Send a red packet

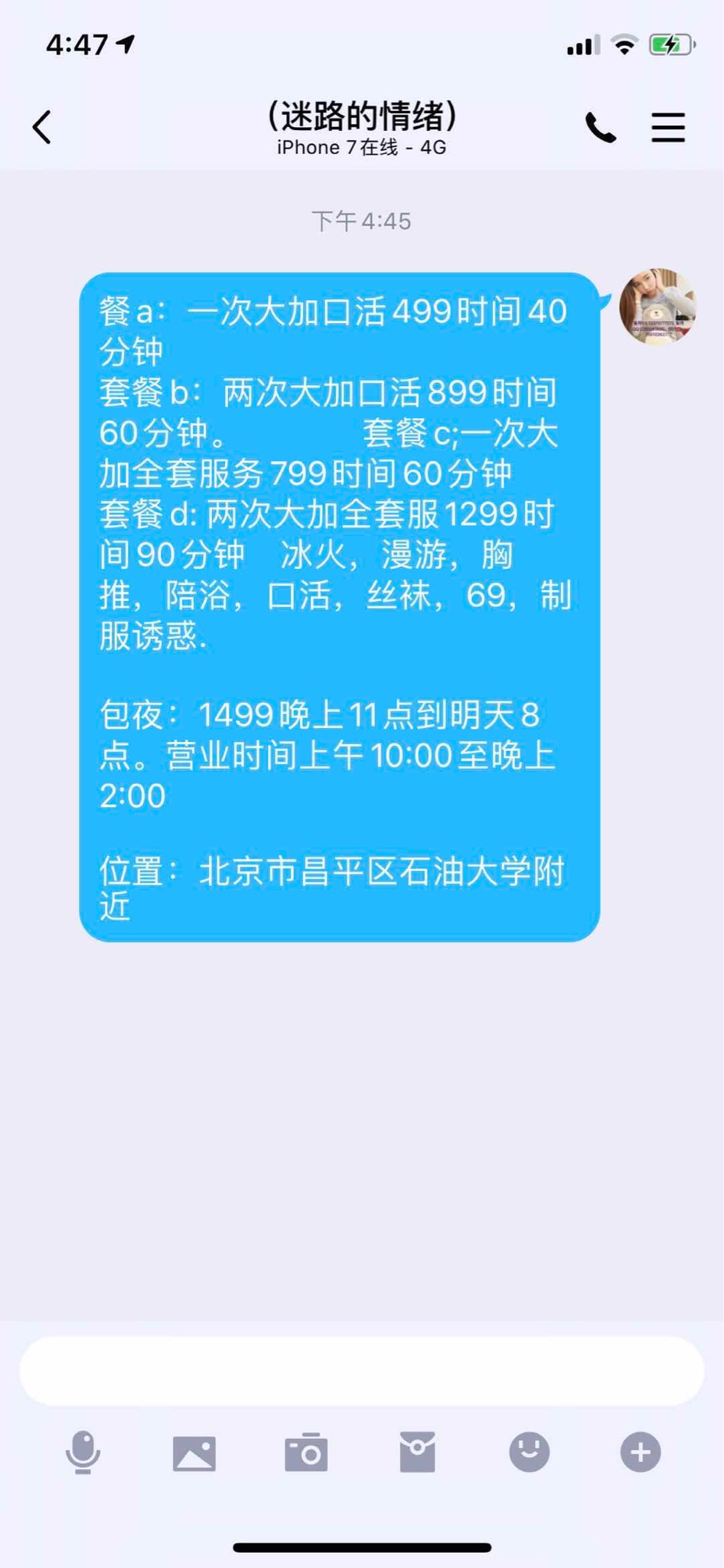point(417,1452)
